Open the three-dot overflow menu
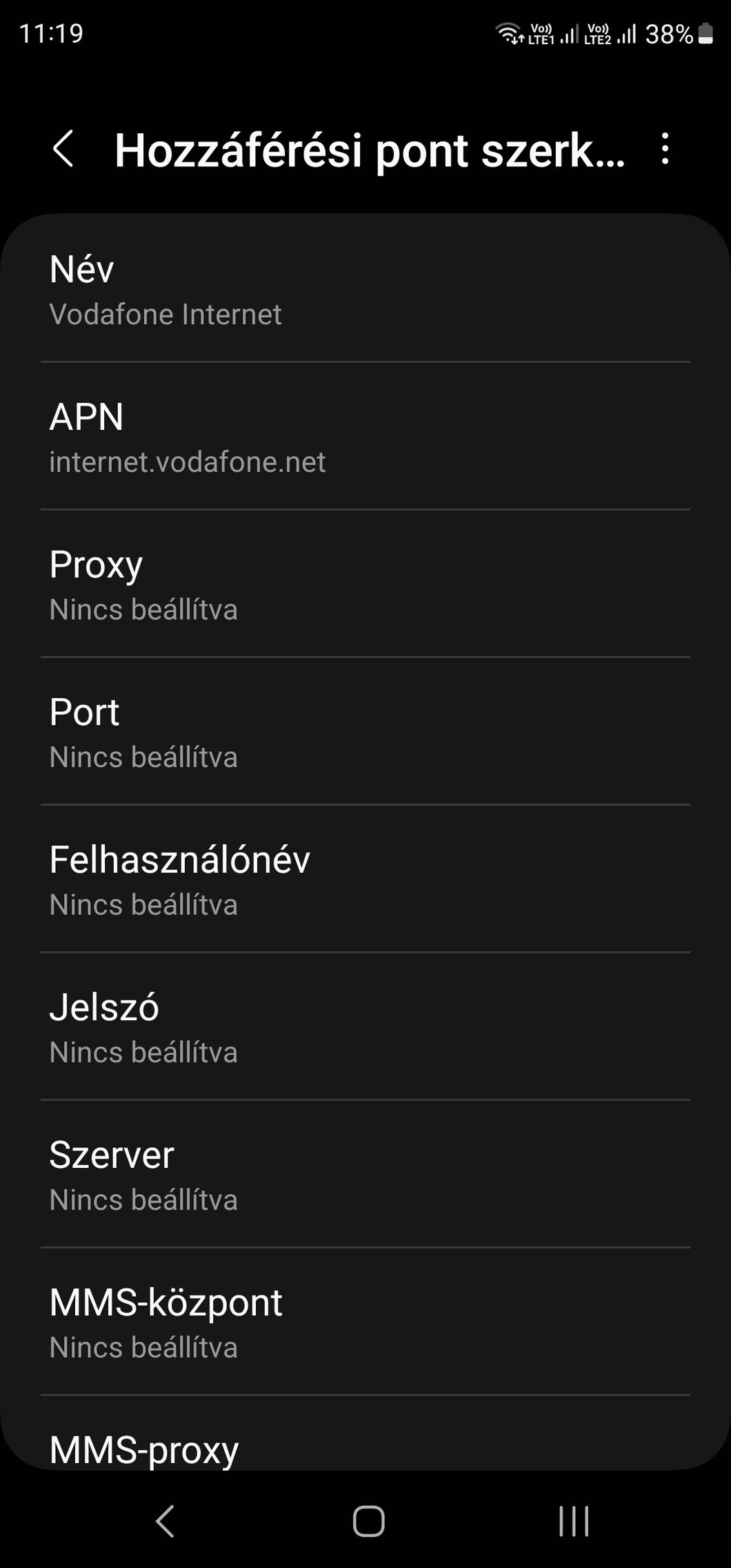 (x=665, y=149)
